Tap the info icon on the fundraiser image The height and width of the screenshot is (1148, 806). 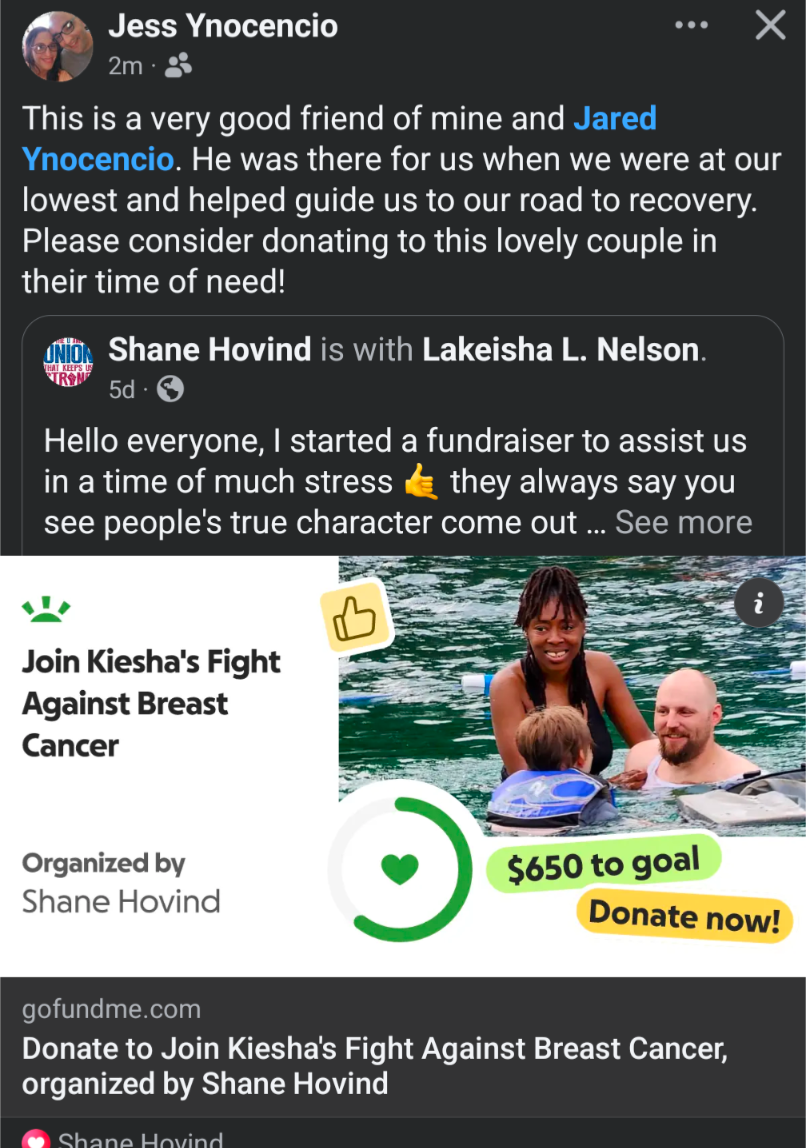pyautogui.click(x=758, y=603)
